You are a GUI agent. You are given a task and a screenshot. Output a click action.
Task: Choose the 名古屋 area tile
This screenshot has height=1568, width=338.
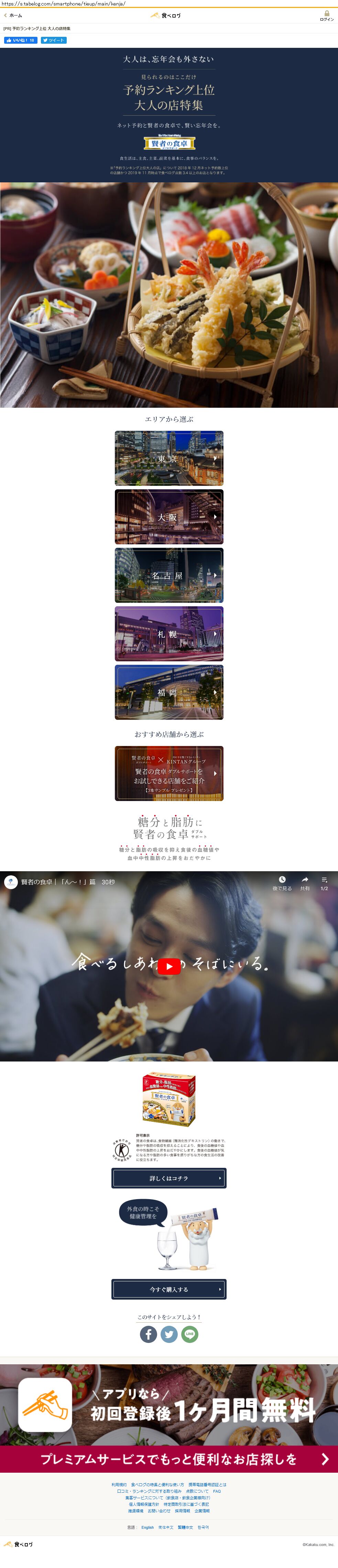tap(169, 575)
